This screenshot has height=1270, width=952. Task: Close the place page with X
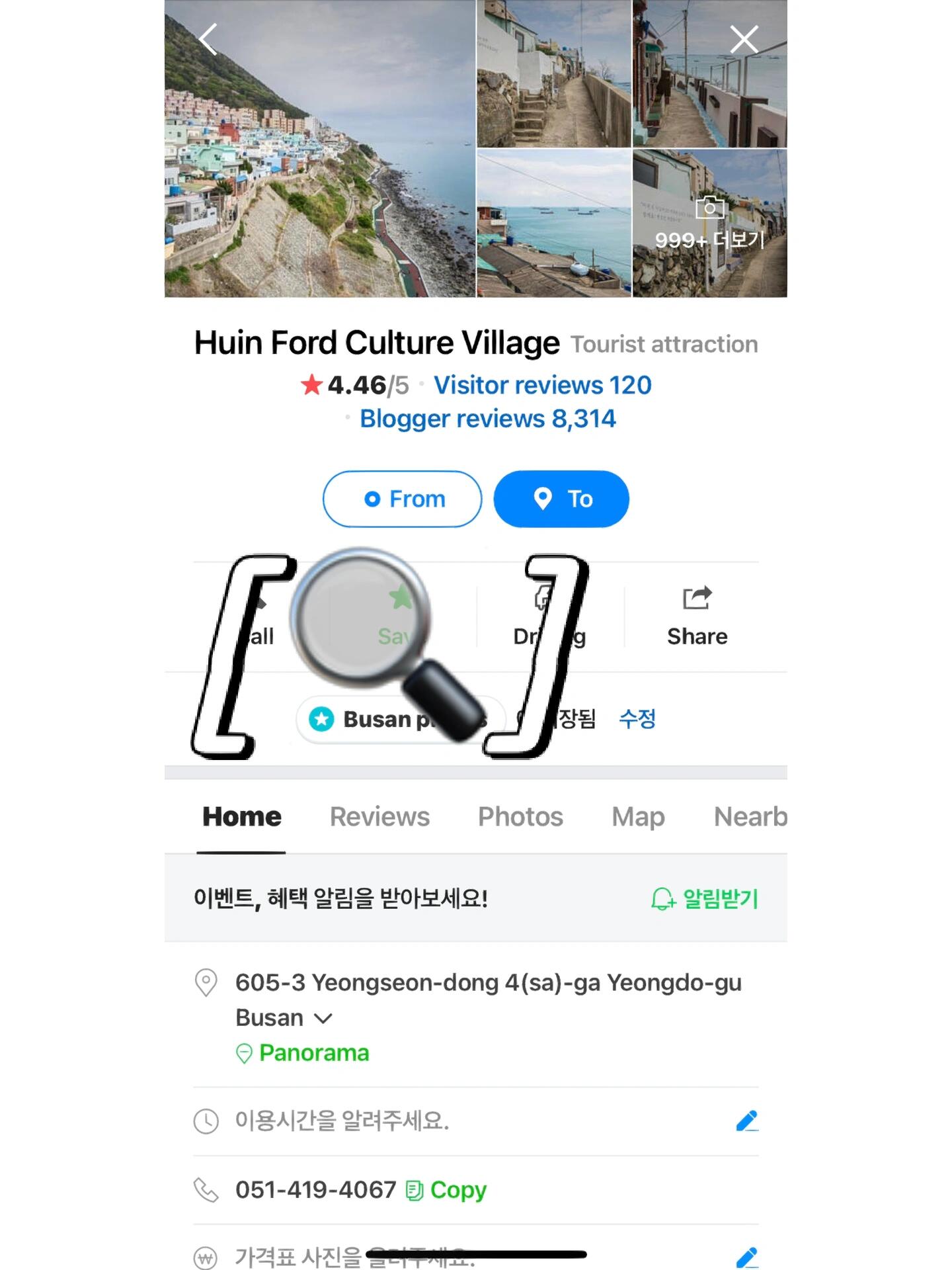tap(744, 40)
